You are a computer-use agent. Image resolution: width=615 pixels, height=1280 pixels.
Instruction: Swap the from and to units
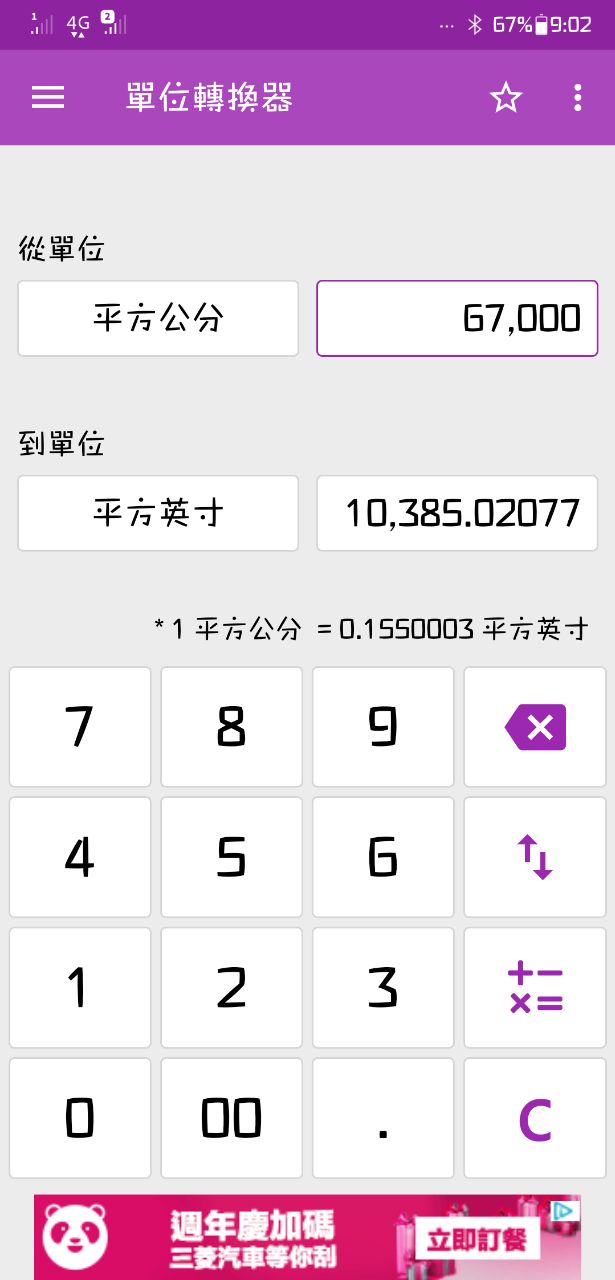click(535, 857)
